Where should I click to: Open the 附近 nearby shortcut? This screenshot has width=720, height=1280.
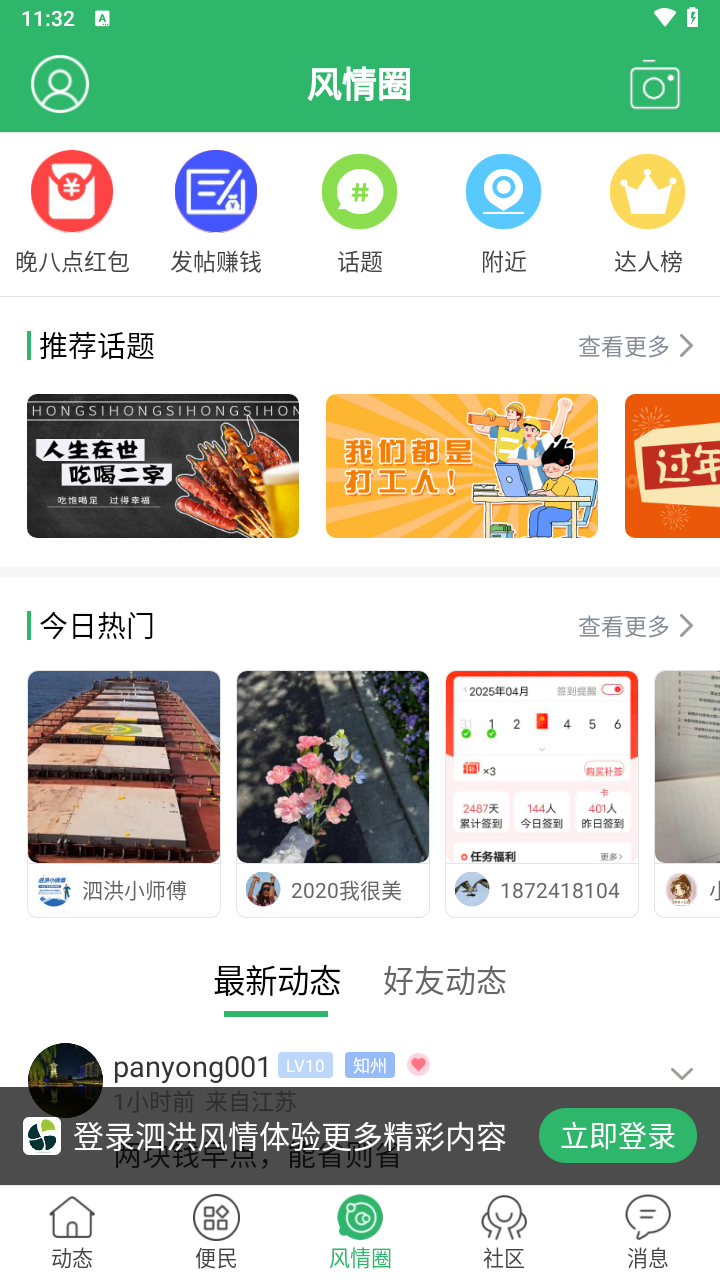click(504, 212)
